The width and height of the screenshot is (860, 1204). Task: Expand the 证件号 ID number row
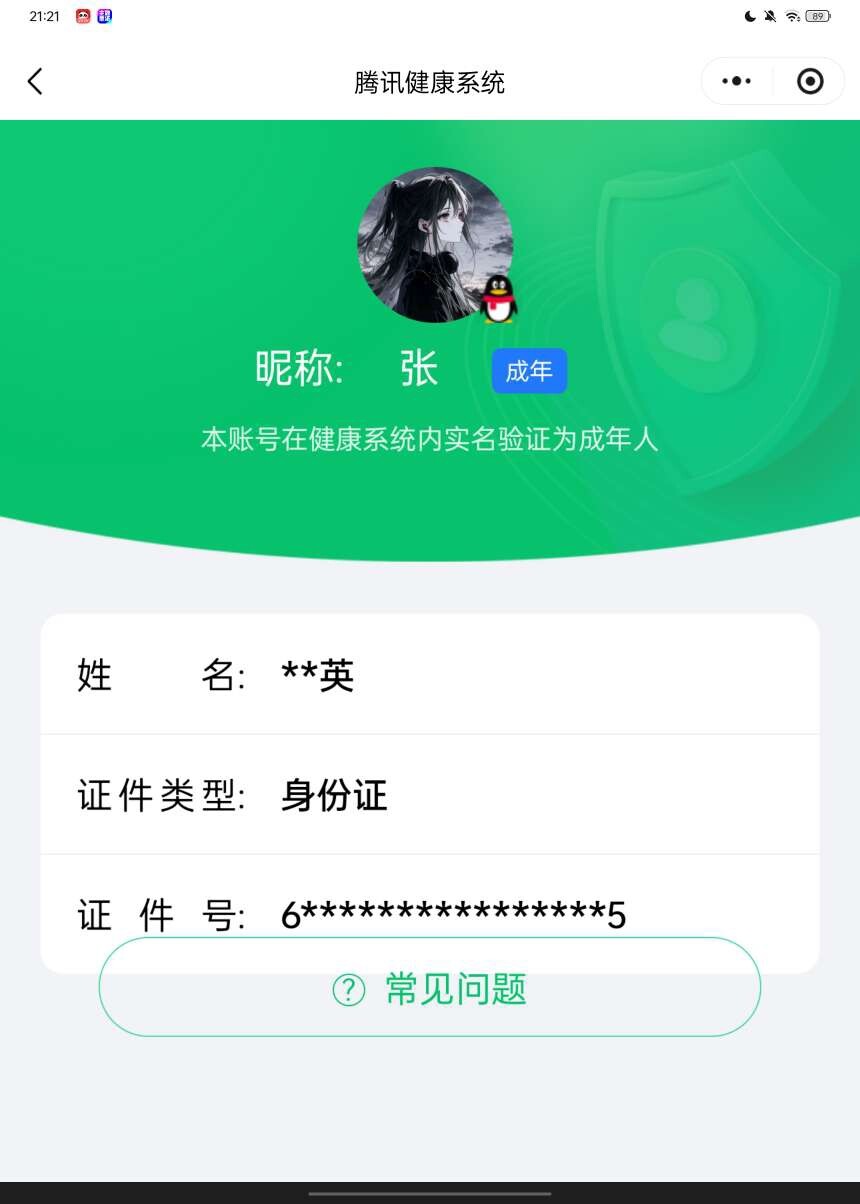click(430, 913)
